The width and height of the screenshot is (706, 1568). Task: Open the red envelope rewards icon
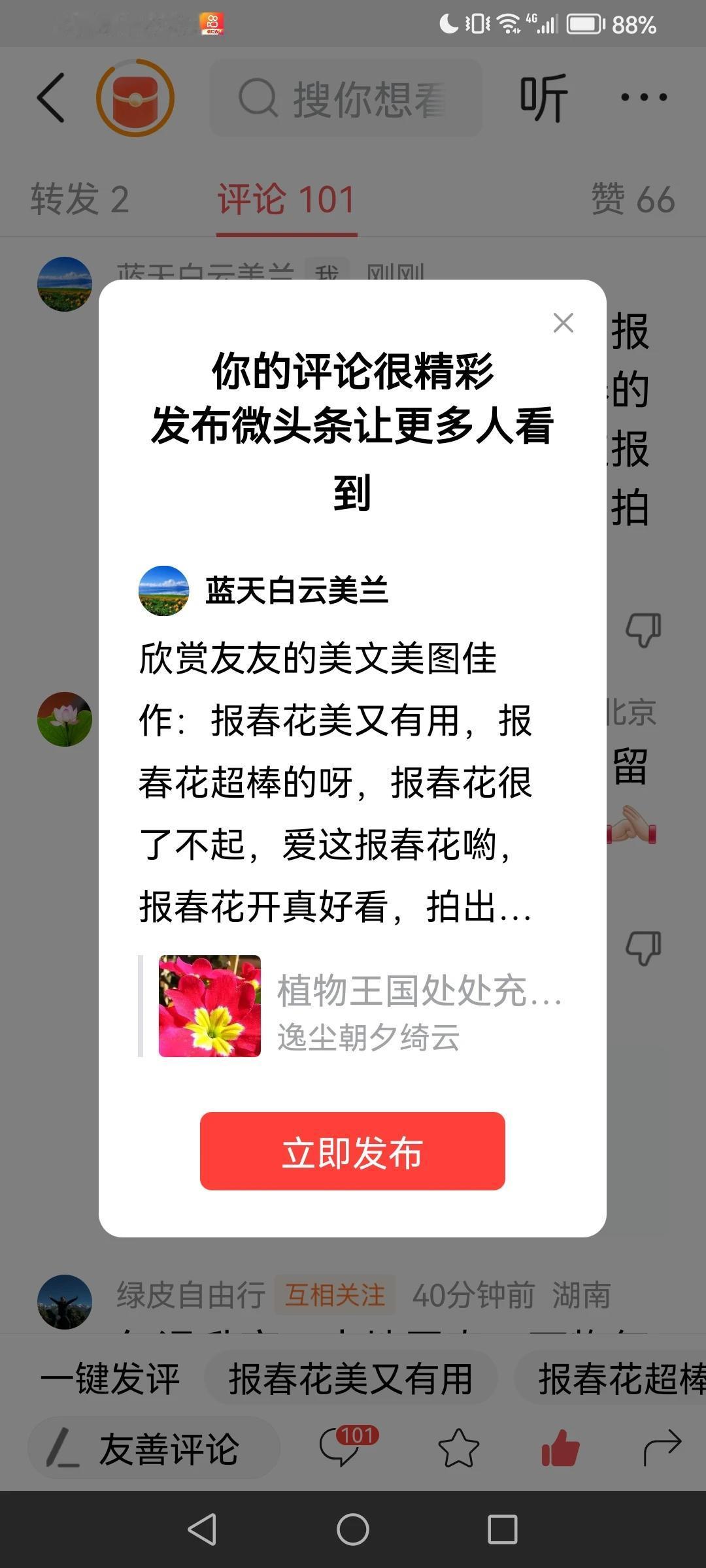[x=136, y=97]
